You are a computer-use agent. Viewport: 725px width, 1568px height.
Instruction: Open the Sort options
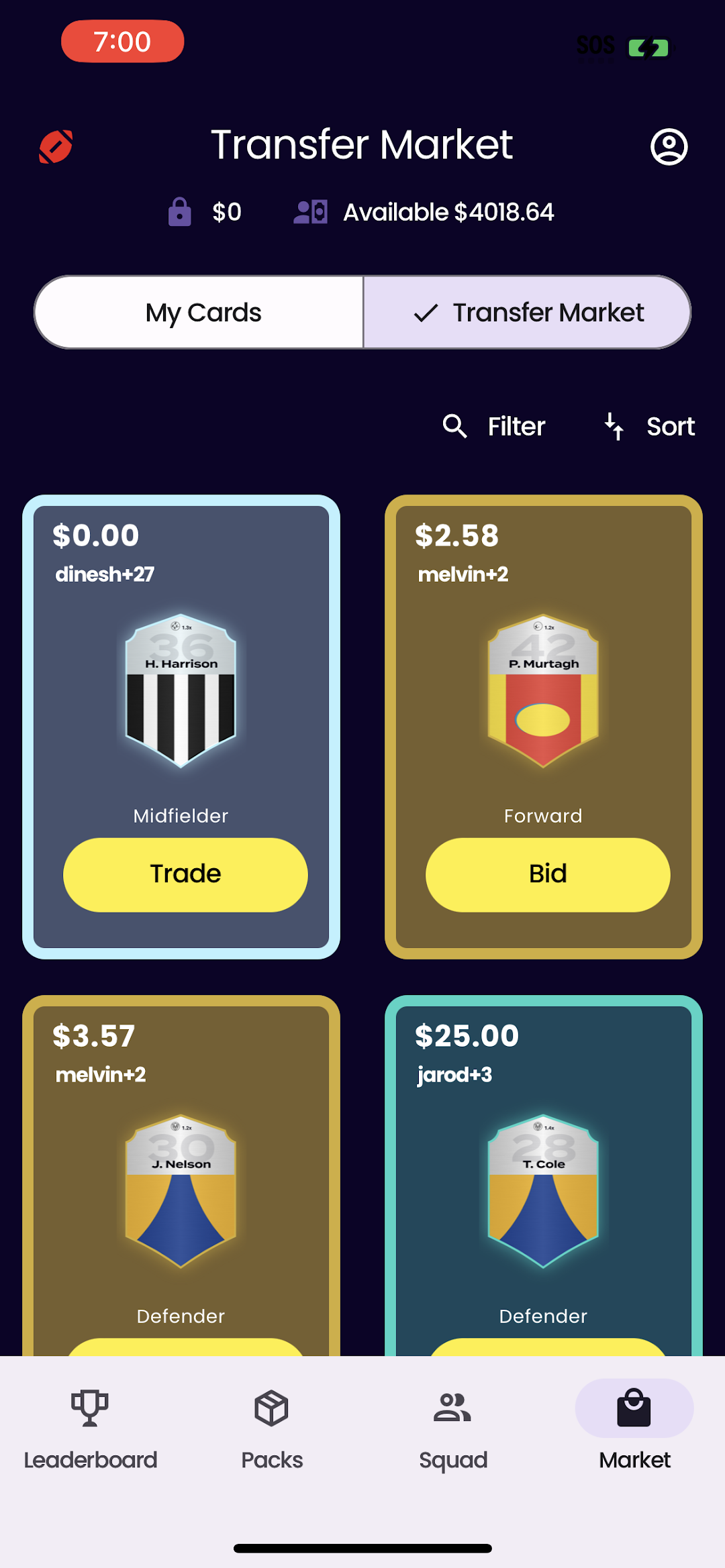tap(649, 426)
